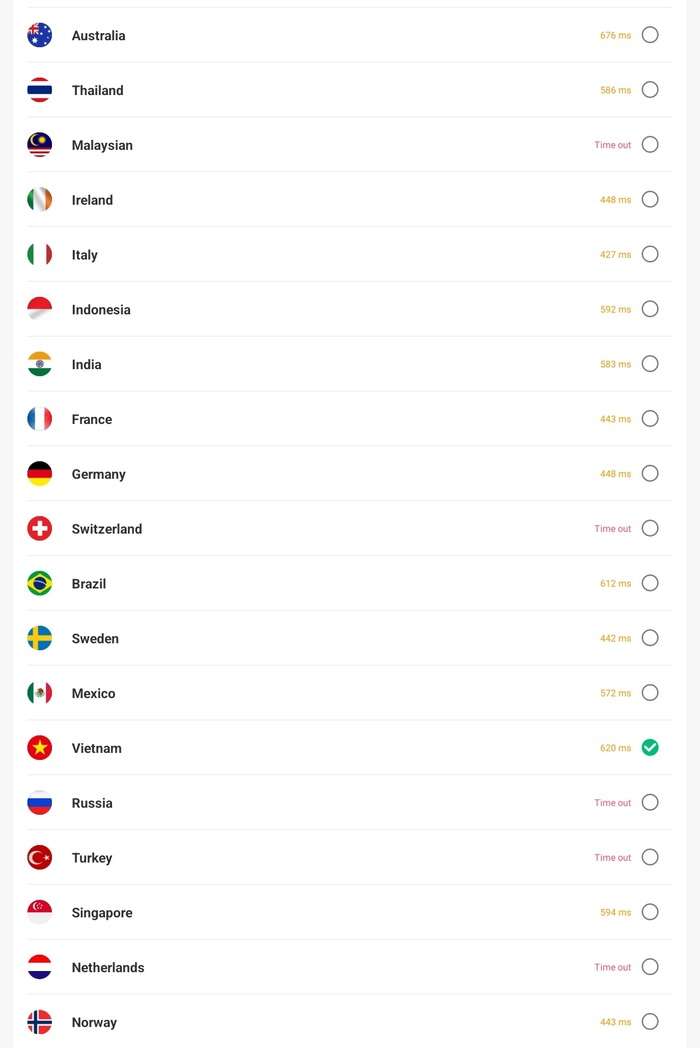Screen dimensions: 700x1048
Task: Choose the Switzerland server
Action: [650, 528]
